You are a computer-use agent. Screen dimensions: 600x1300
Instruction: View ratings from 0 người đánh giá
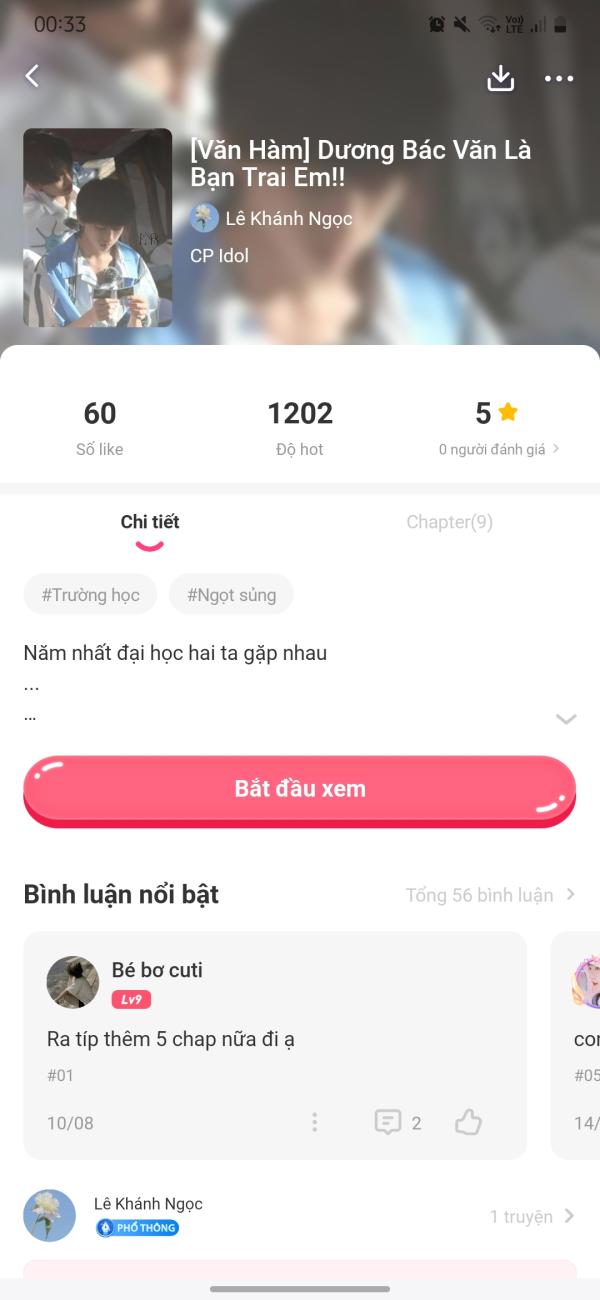tap(499, 449)
